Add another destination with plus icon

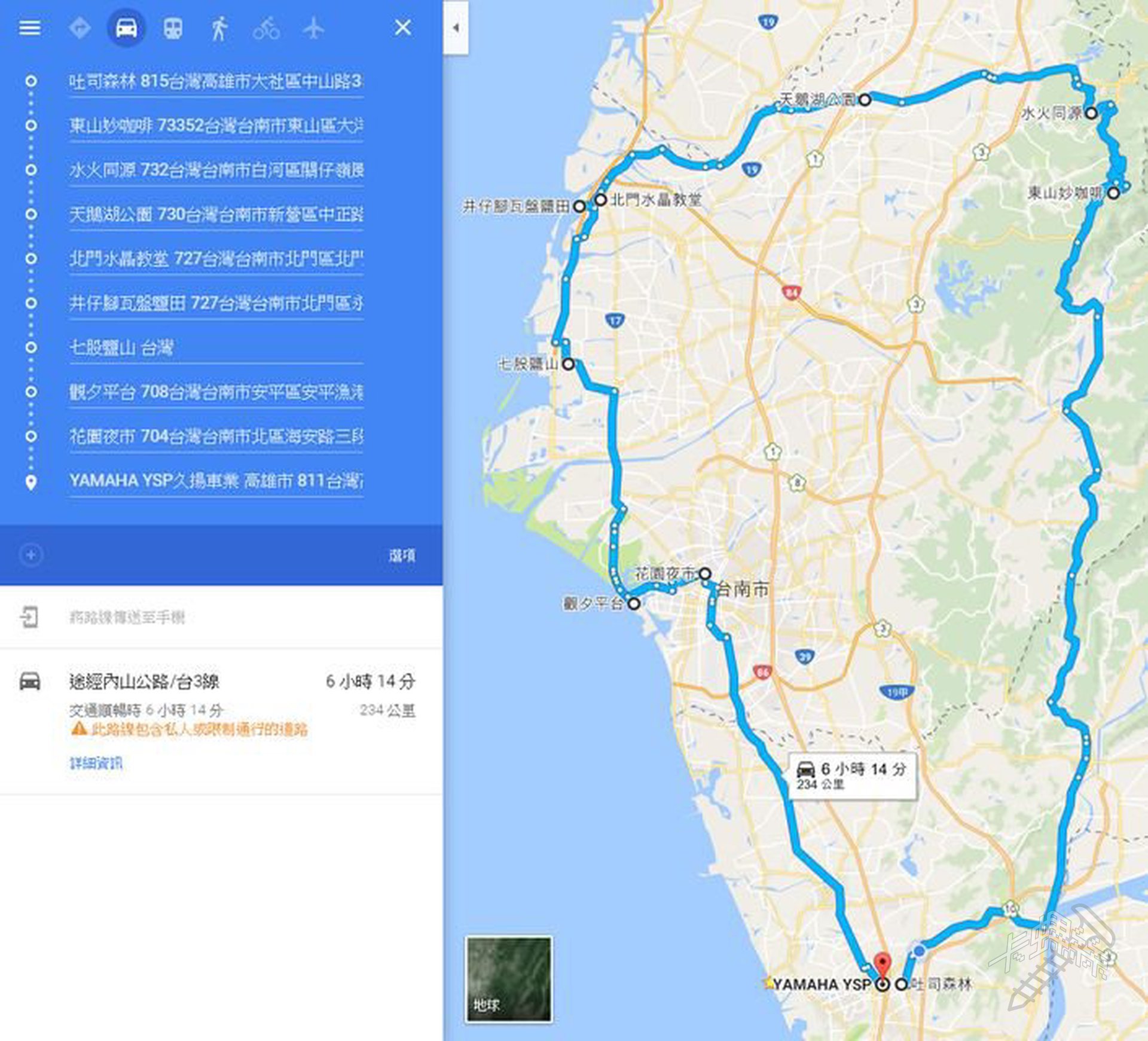pos(31,555)
